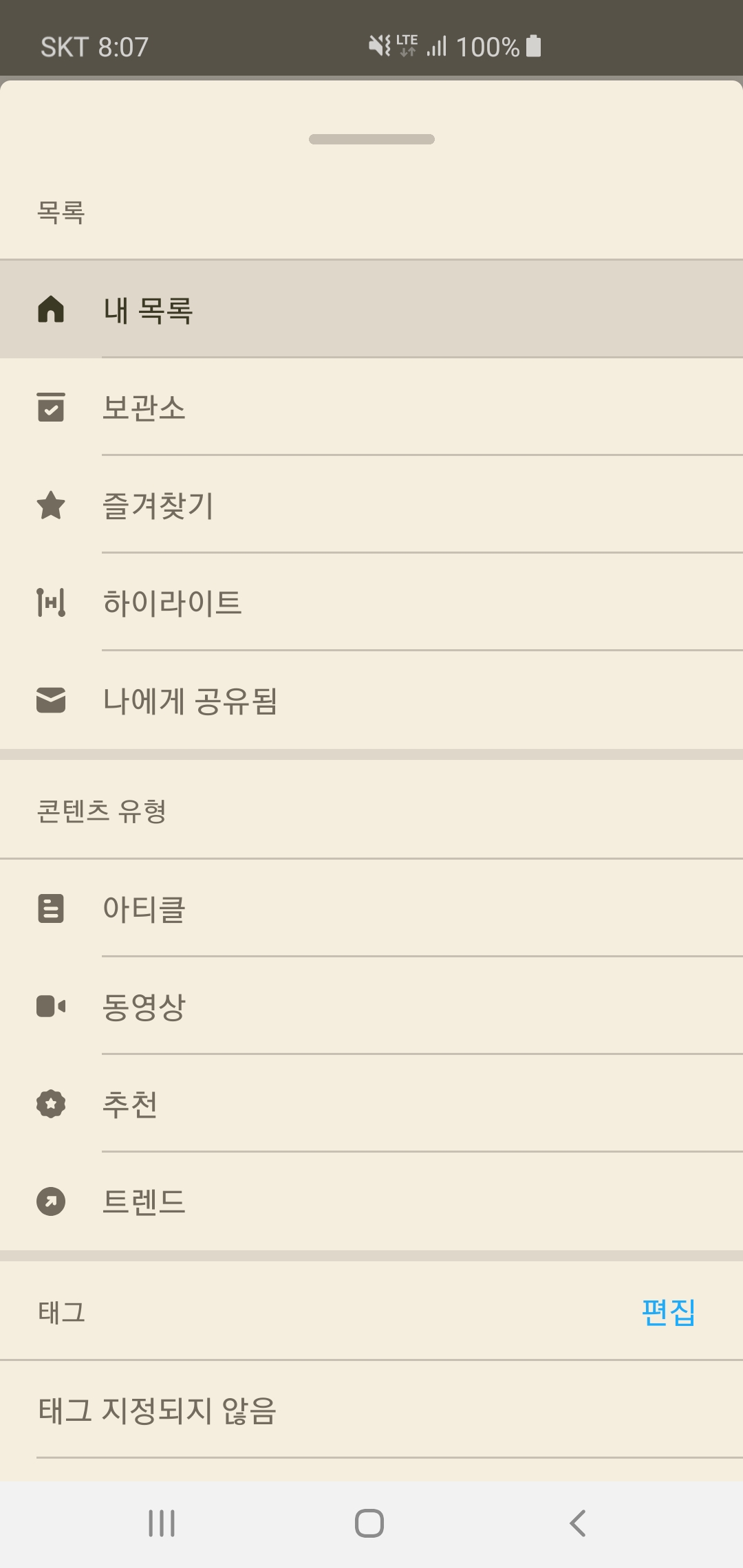Tap the bottom sheet drag handle

pos(371,139)
